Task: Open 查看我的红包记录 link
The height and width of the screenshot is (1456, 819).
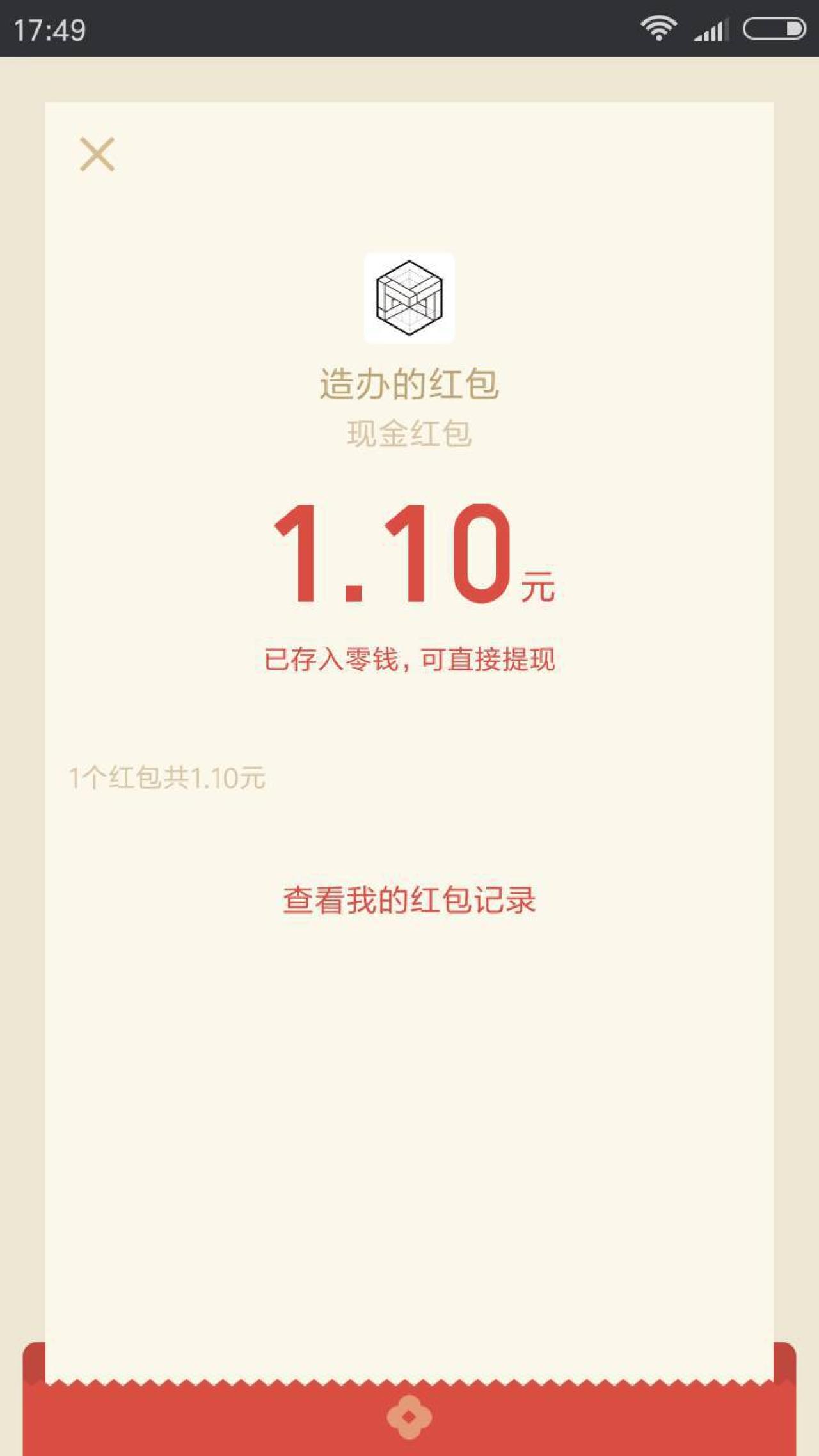Action: (x=409, y=900)
